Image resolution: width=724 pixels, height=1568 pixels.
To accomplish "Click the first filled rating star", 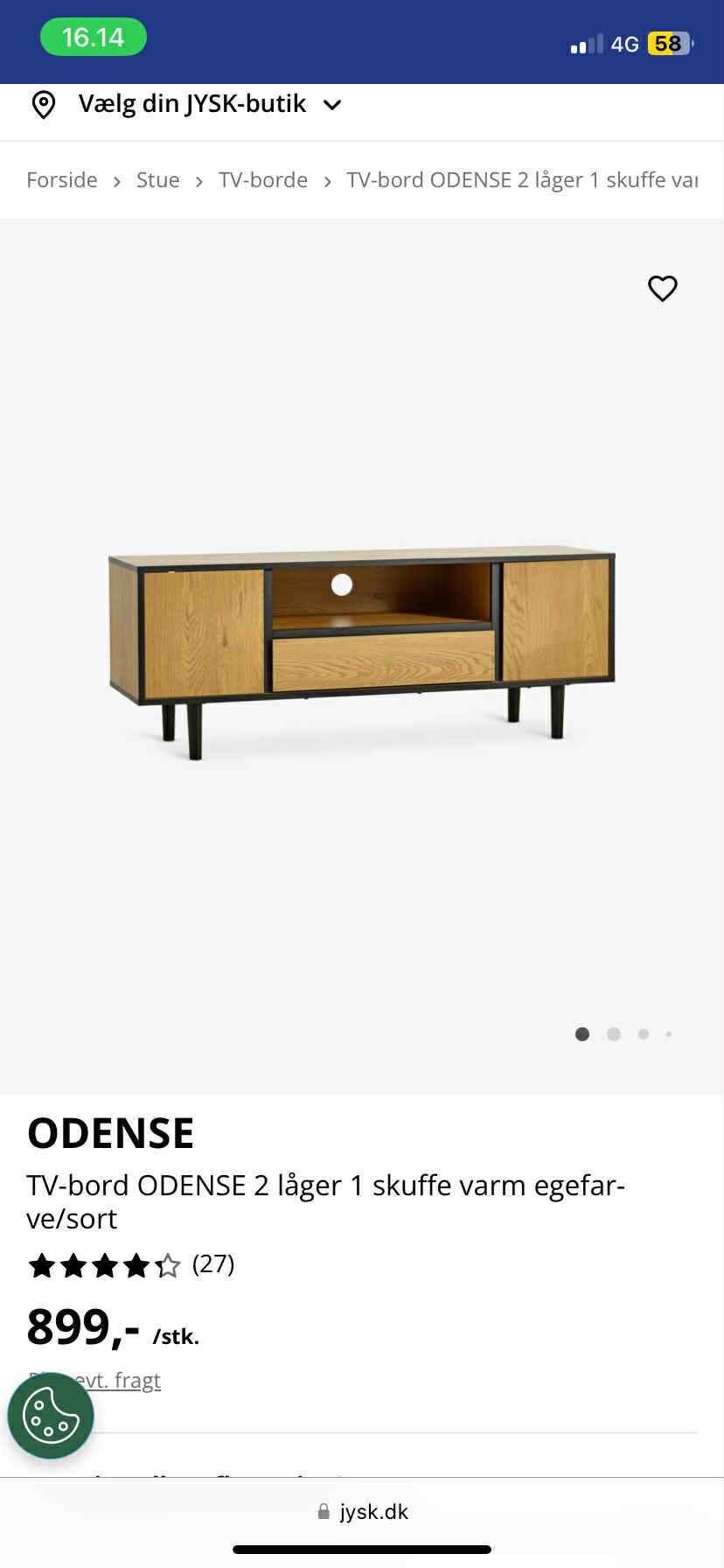I will tap(42, 1264).
